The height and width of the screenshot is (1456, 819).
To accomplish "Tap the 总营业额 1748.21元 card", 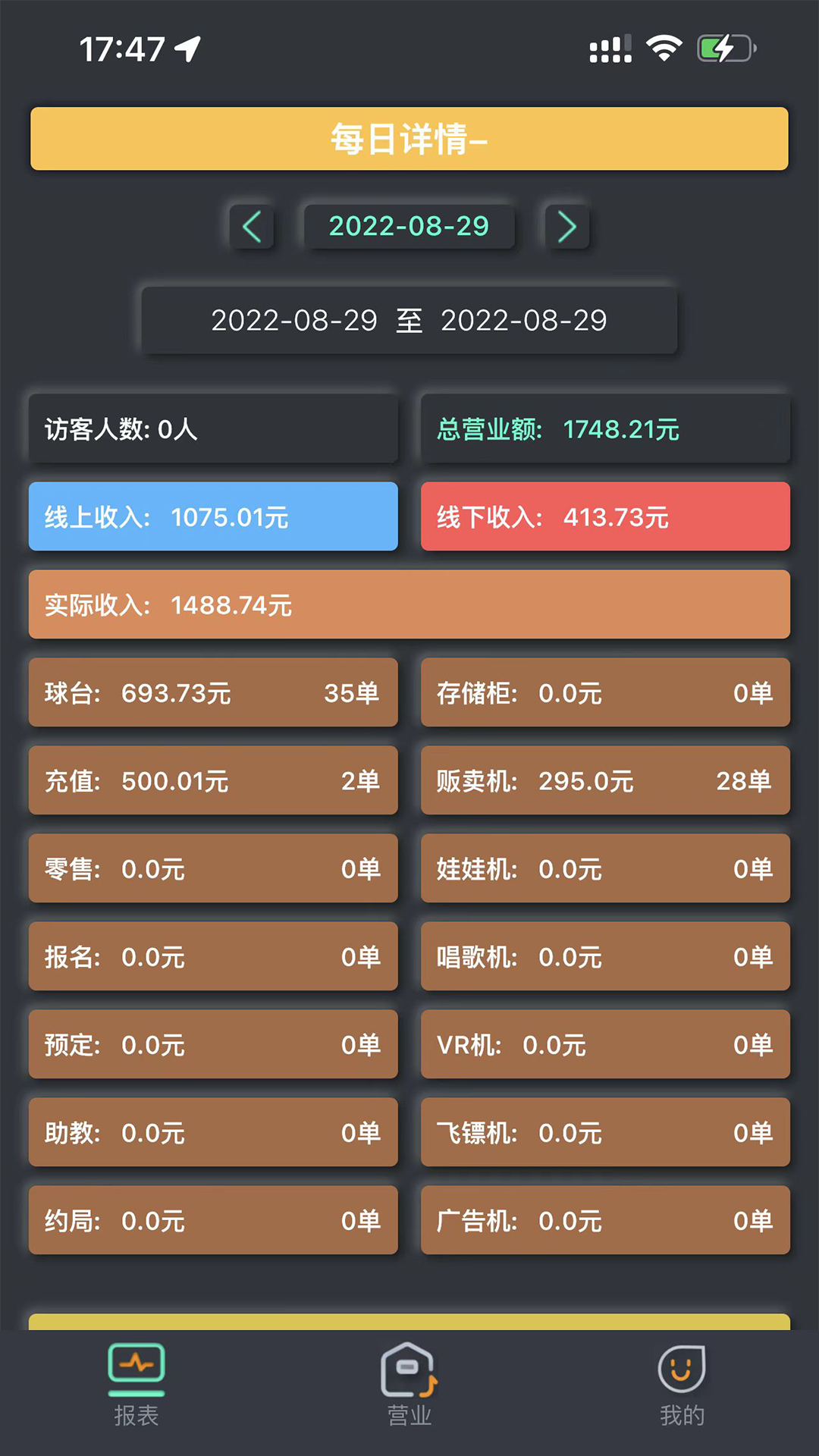I will [x=605, y=429].
